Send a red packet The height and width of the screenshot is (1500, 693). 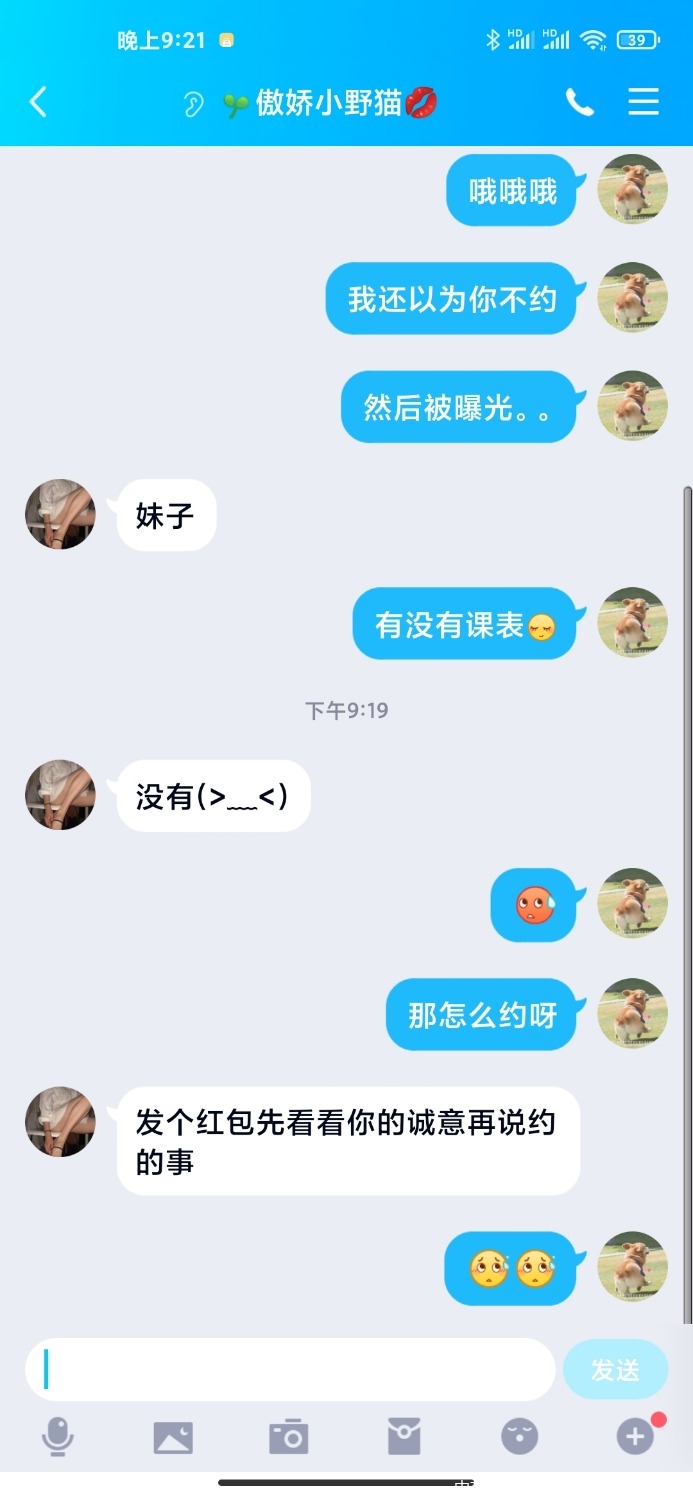coord(404,1437)
